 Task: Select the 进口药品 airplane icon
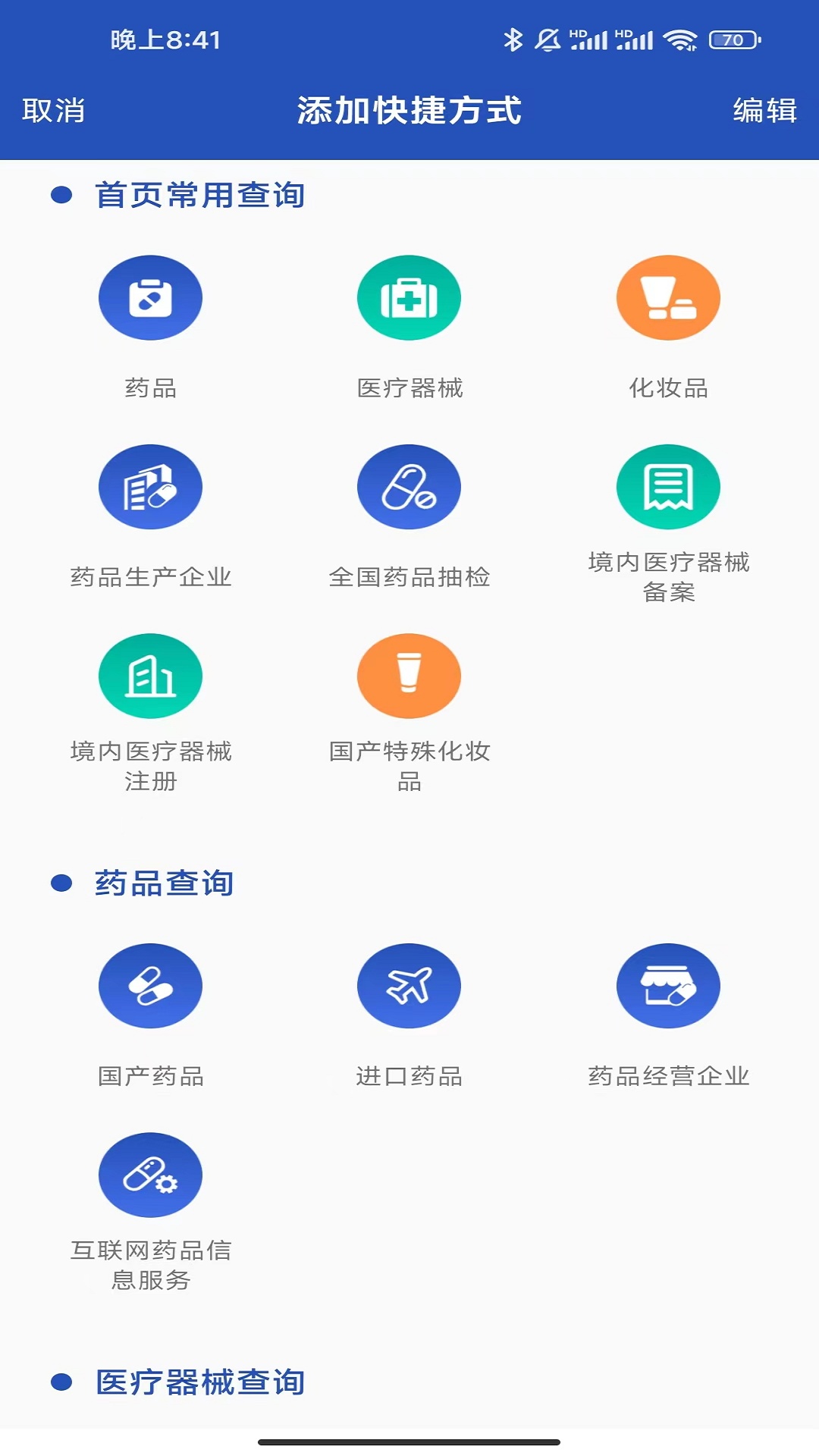click(409, 985)
